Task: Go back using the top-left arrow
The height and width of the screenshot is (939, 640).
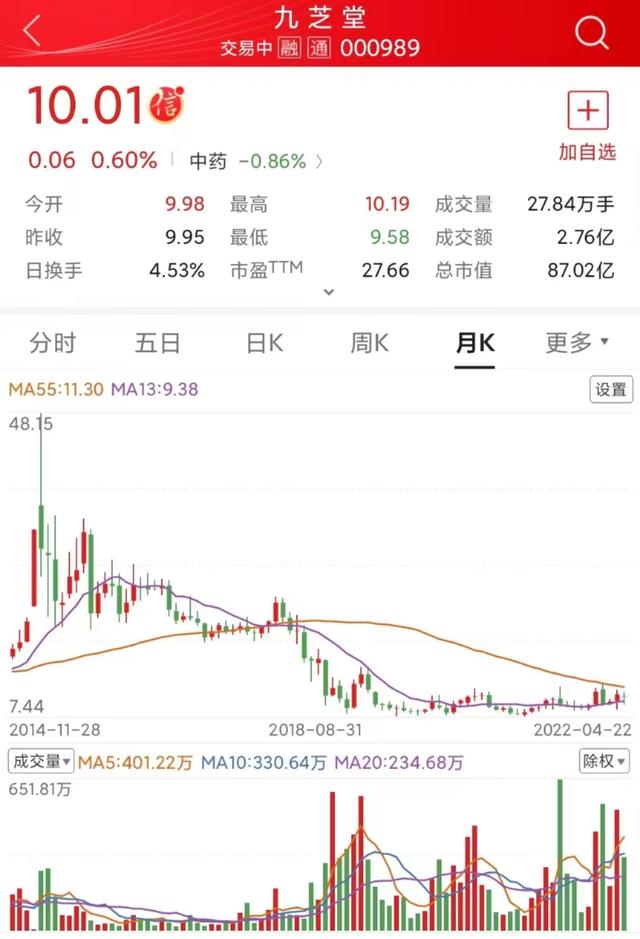Action: pyautogui.click(x=32, y=32)
